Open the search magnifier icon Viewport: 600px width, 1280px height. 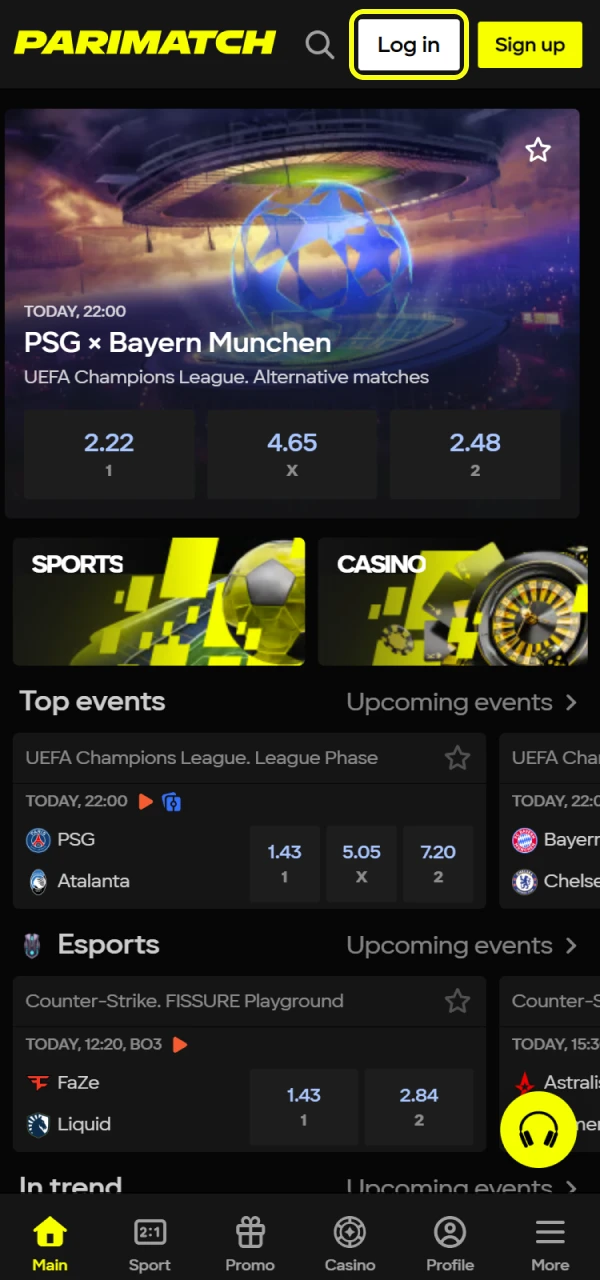[x=320, y=45]
